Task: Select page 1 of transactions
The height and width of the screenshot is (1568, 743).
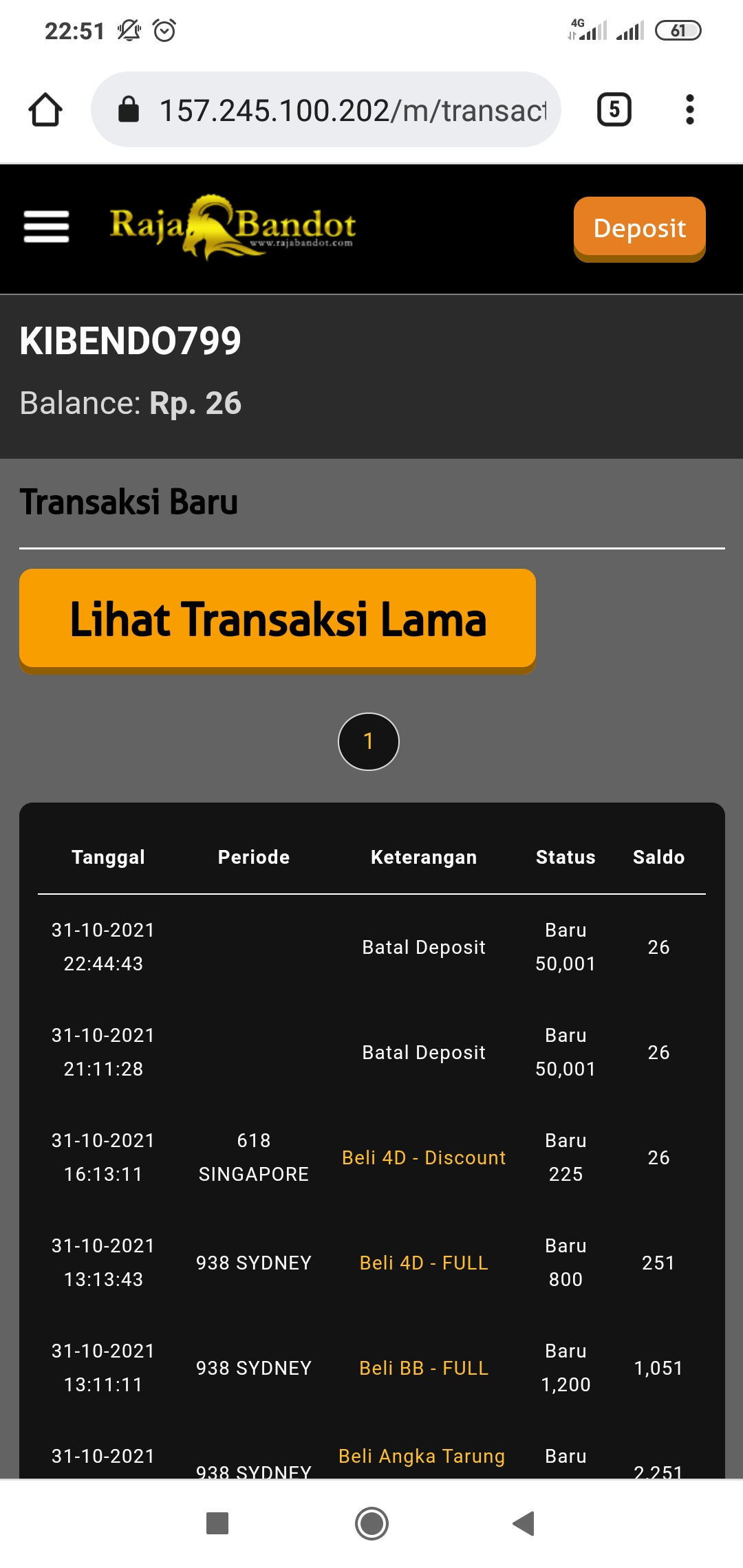Action: (x=369, y=741)
